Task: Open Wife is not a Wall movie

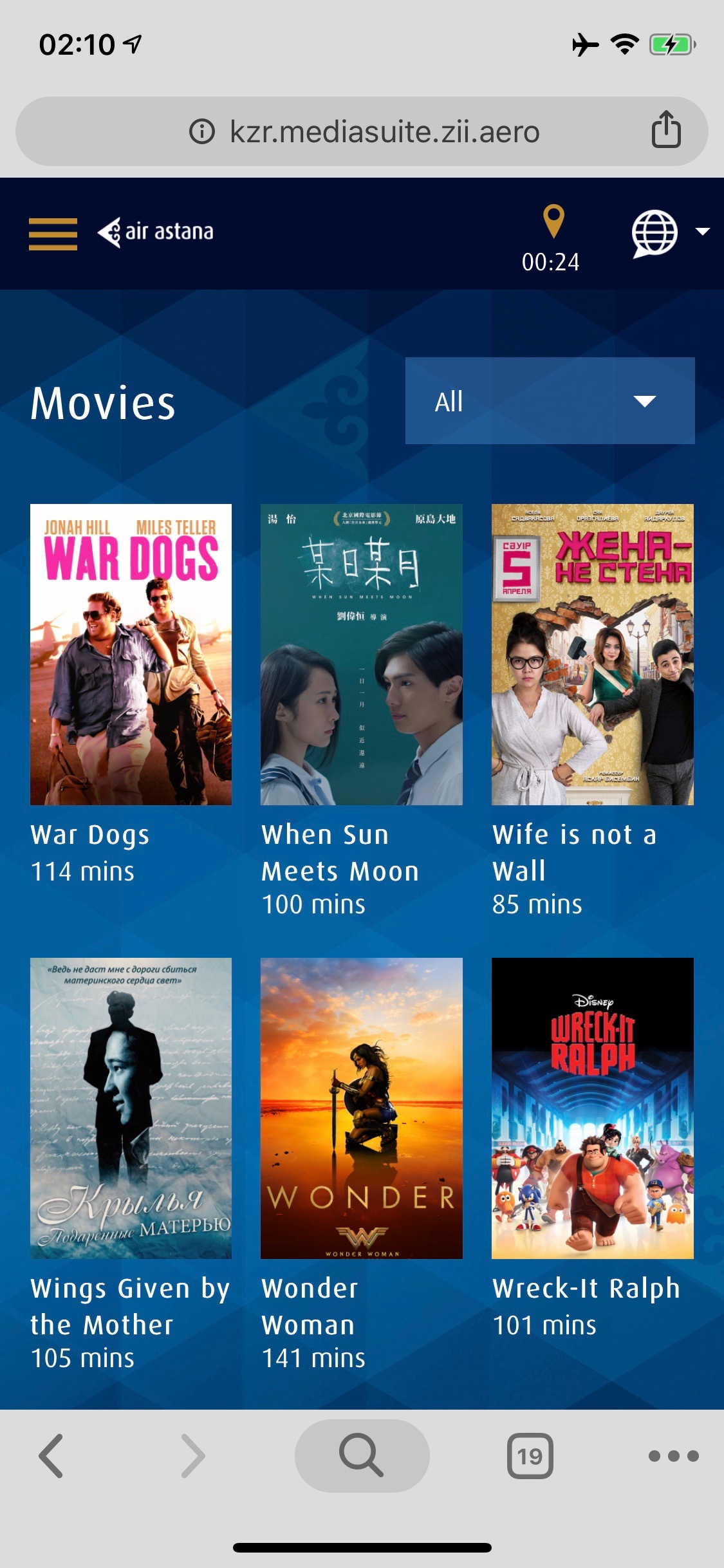Action: [x=592, y=654]
